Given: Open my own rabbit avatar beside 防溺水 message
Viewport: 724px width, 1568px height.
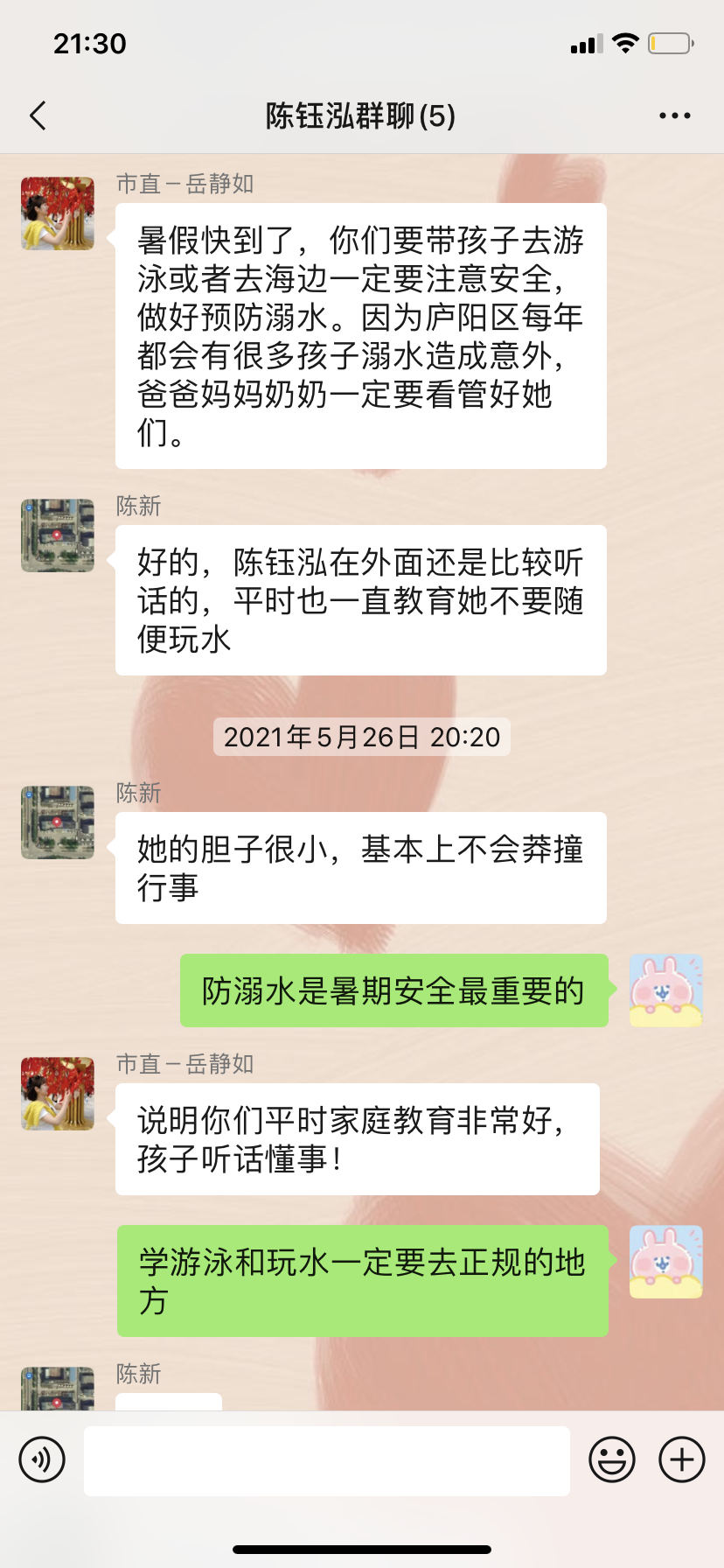Looking at the screenshot, I should point(665,990).
